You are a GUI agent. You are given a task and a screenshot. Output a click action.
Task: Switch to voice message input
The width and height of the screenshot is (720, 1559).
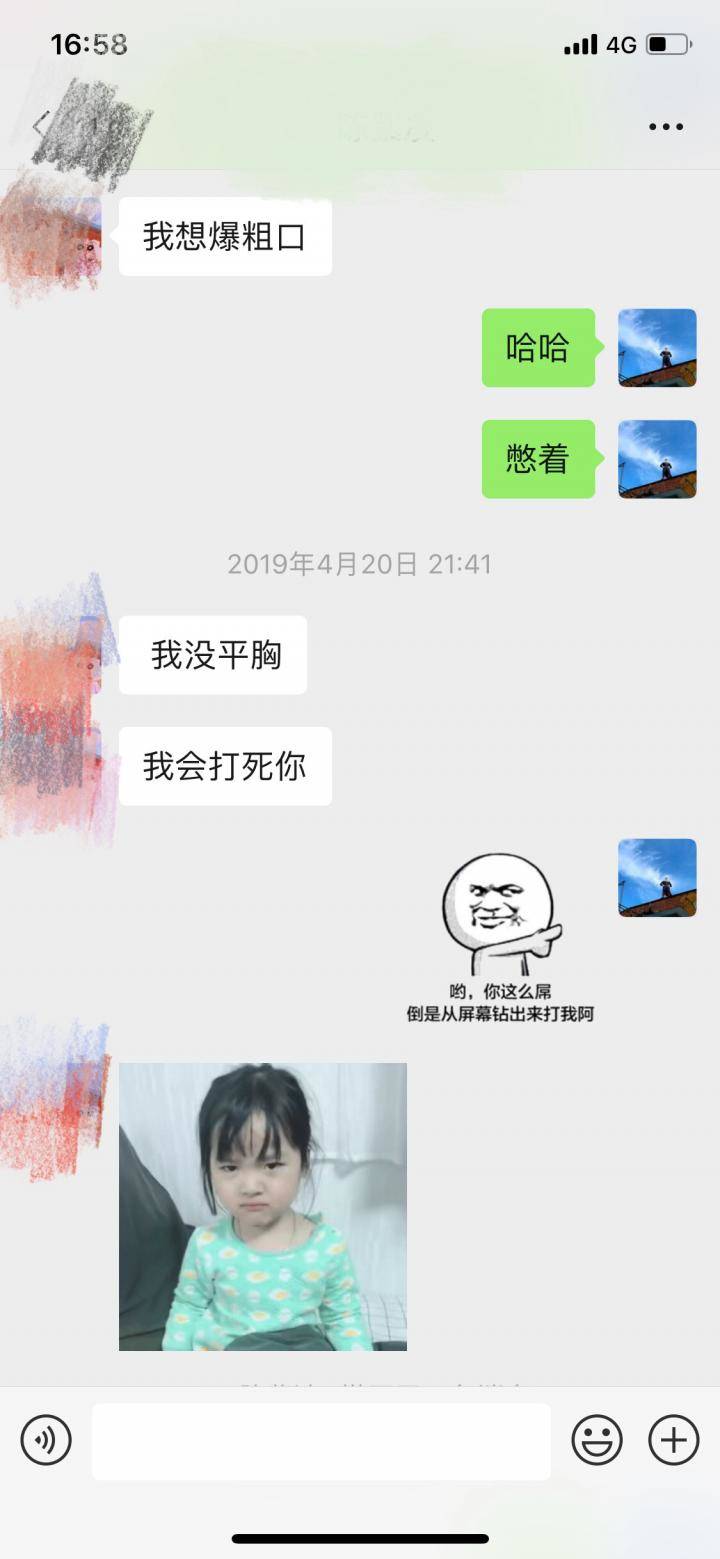46,1441
